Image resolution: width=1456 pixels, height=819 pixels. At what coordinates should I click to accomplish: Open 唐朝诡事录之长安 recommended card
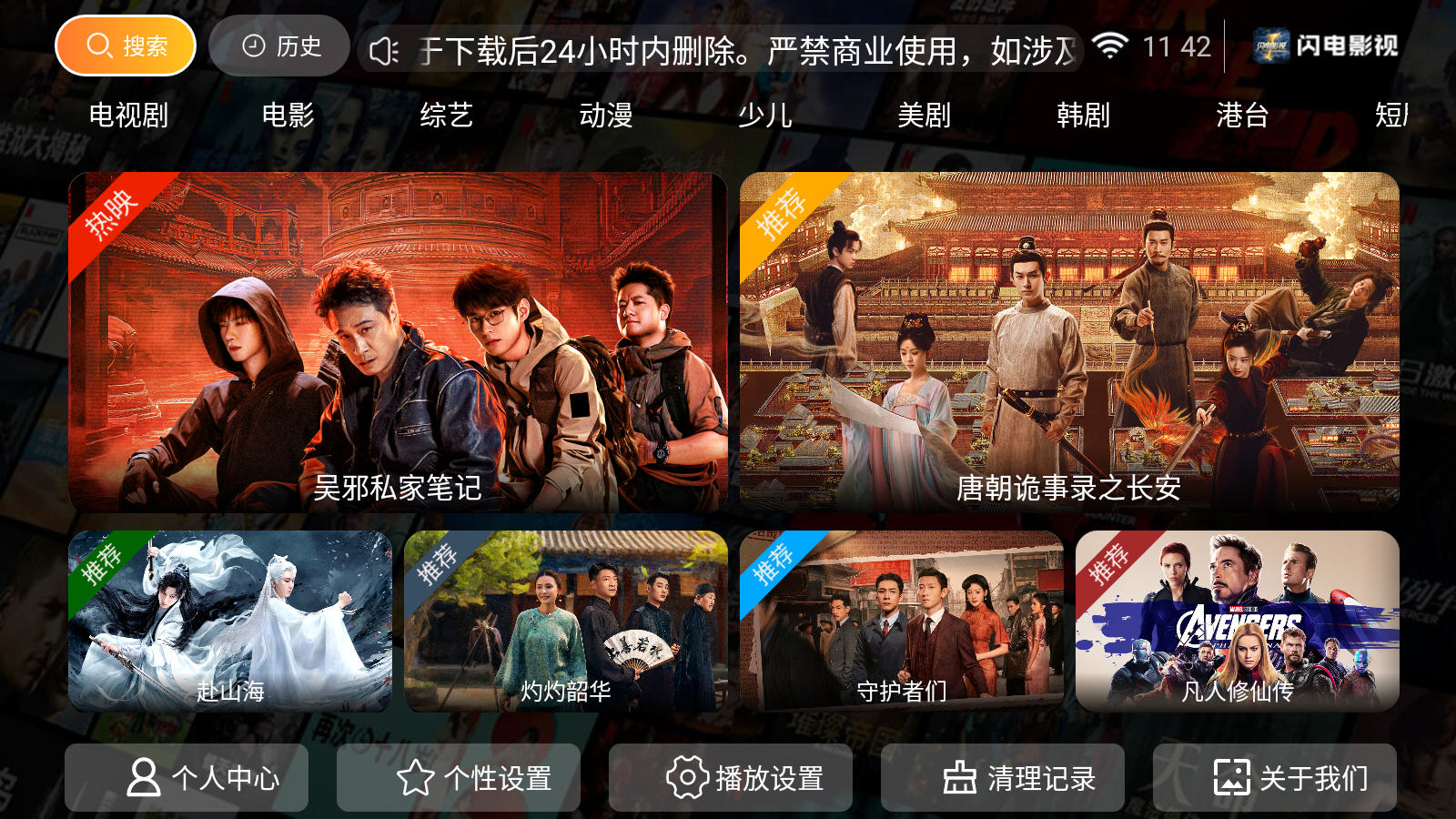click(x=1069, y=341)
